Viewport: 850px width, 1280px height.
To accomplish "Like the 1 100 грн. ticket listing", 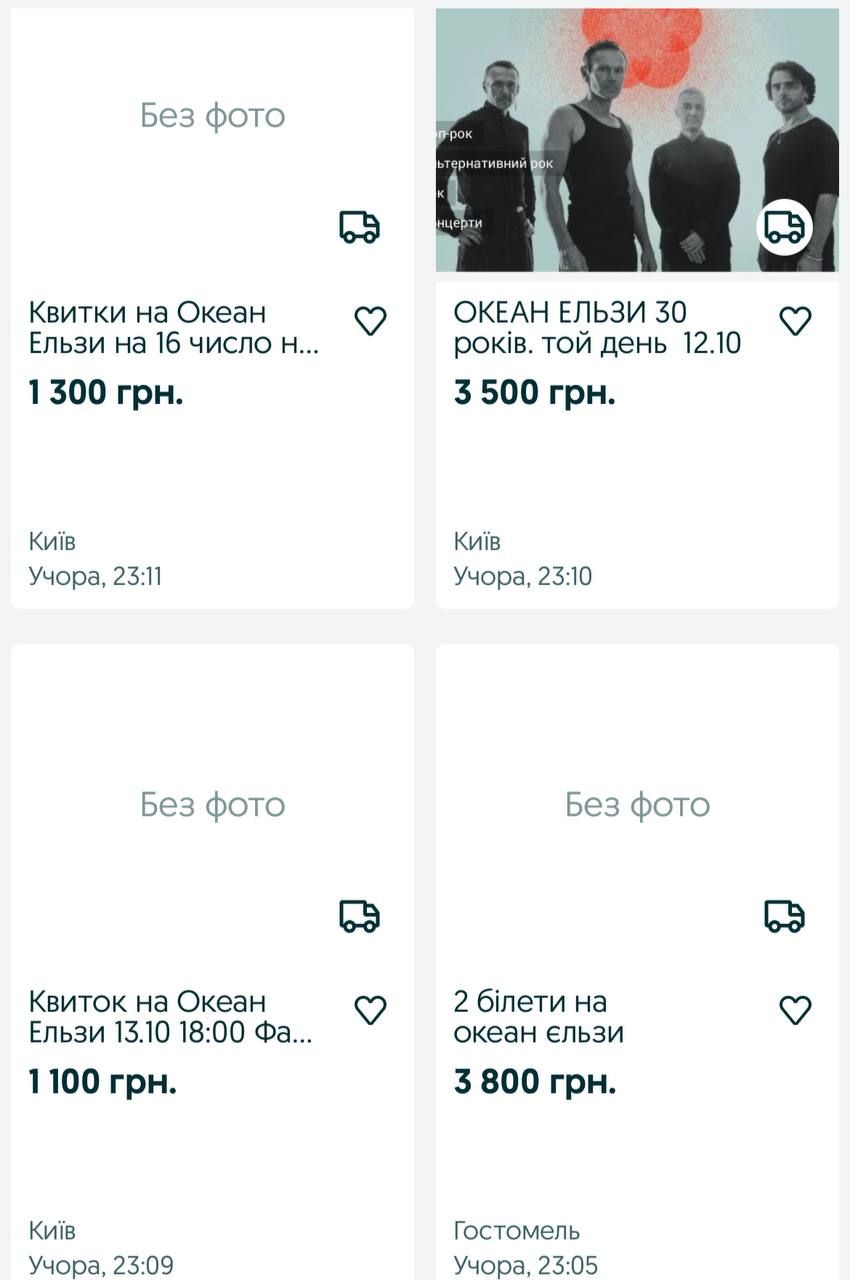I will pos(370,1010).
